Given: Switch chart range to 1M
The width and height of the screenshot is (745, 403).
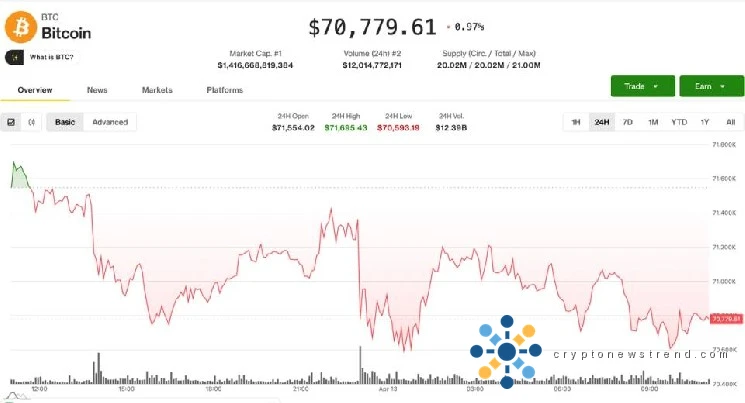Looking at the screenshot, I should 652,122.
